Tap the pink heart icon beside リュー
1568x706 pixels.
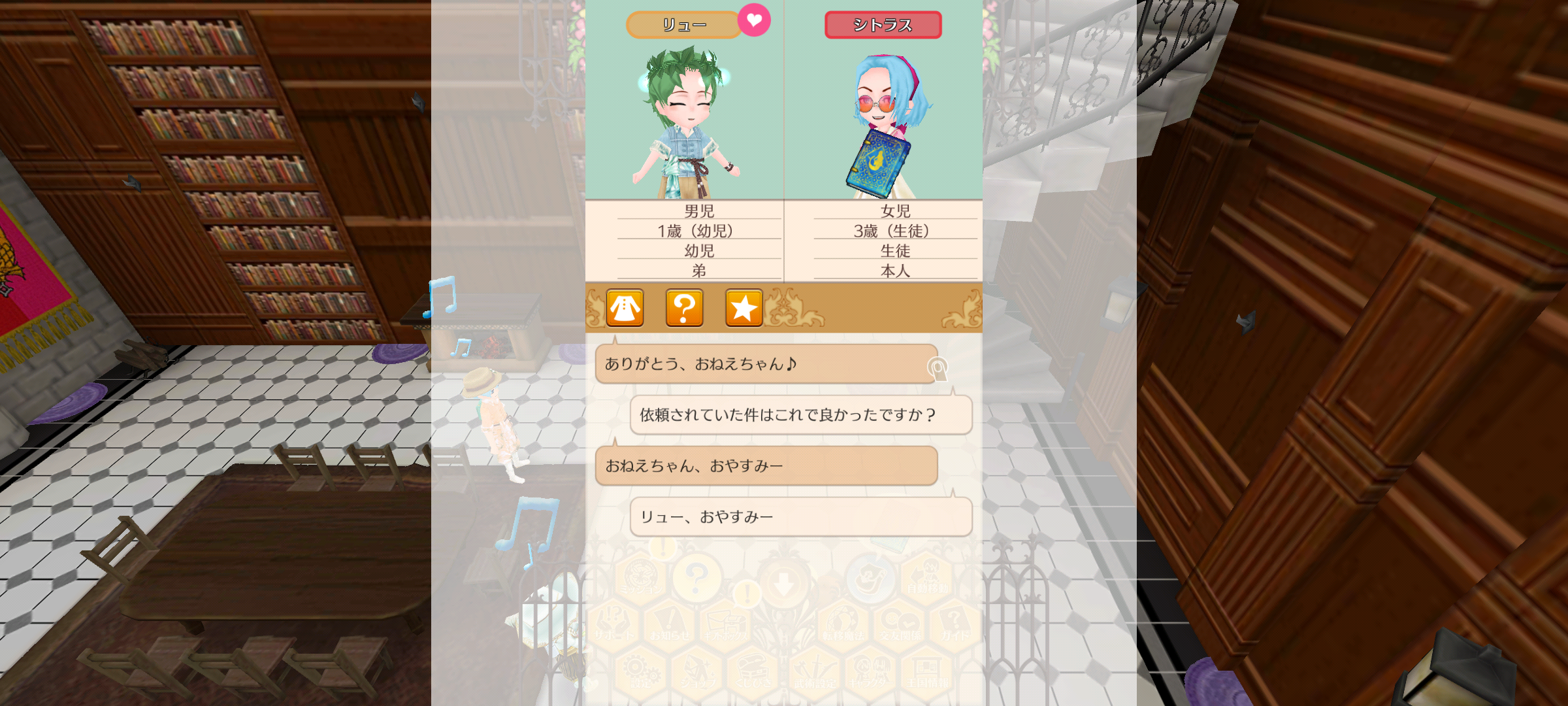754,20
